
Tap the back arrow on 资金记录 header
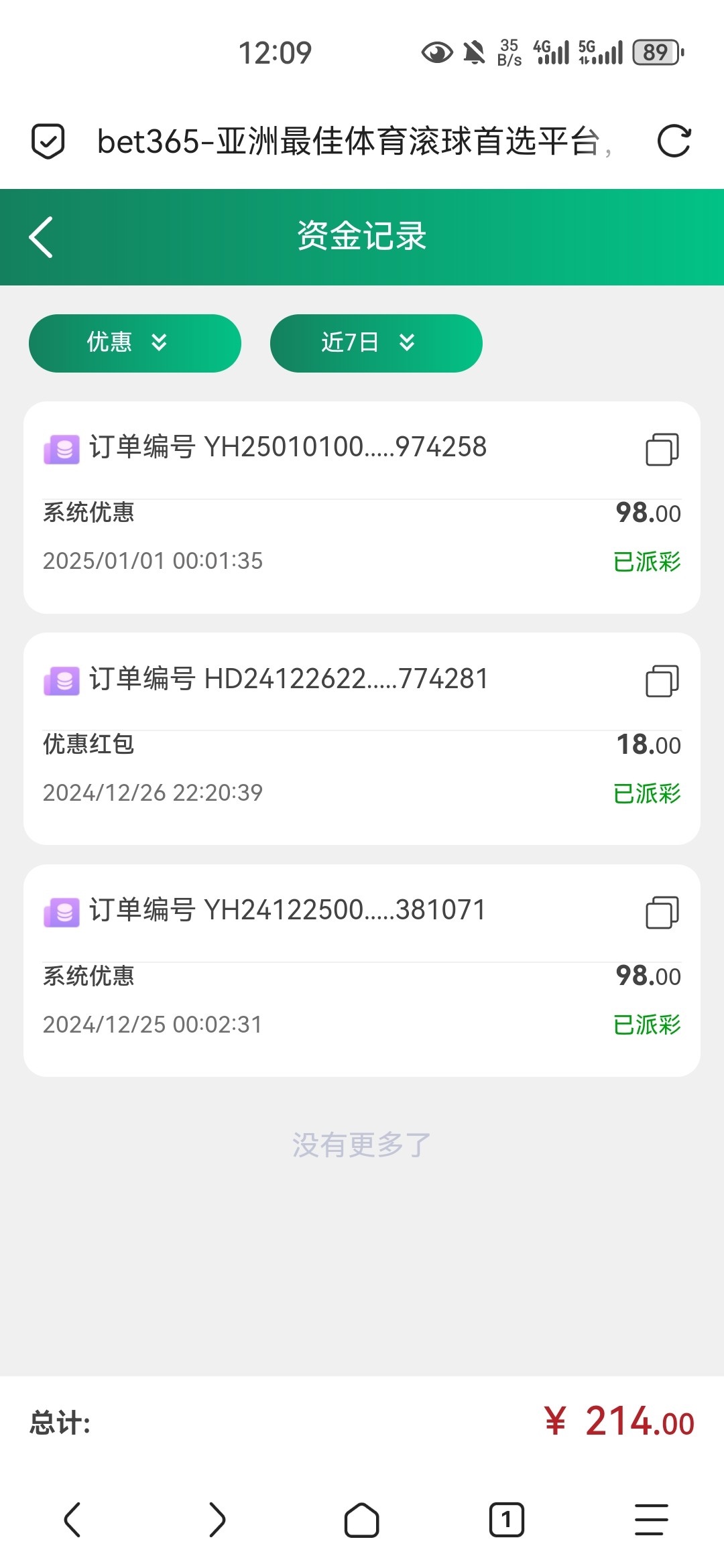[42, 237]
